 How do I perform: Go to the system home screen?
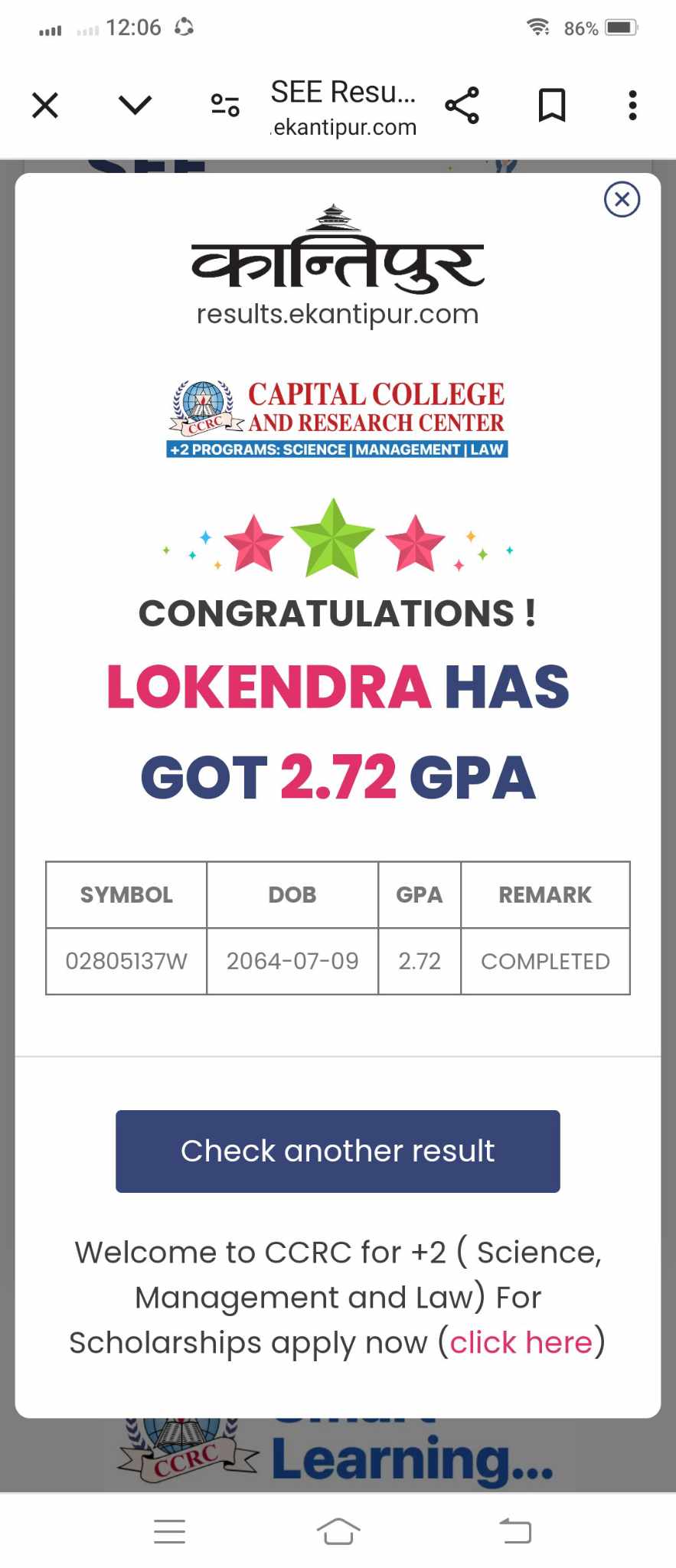(338, 1531)
